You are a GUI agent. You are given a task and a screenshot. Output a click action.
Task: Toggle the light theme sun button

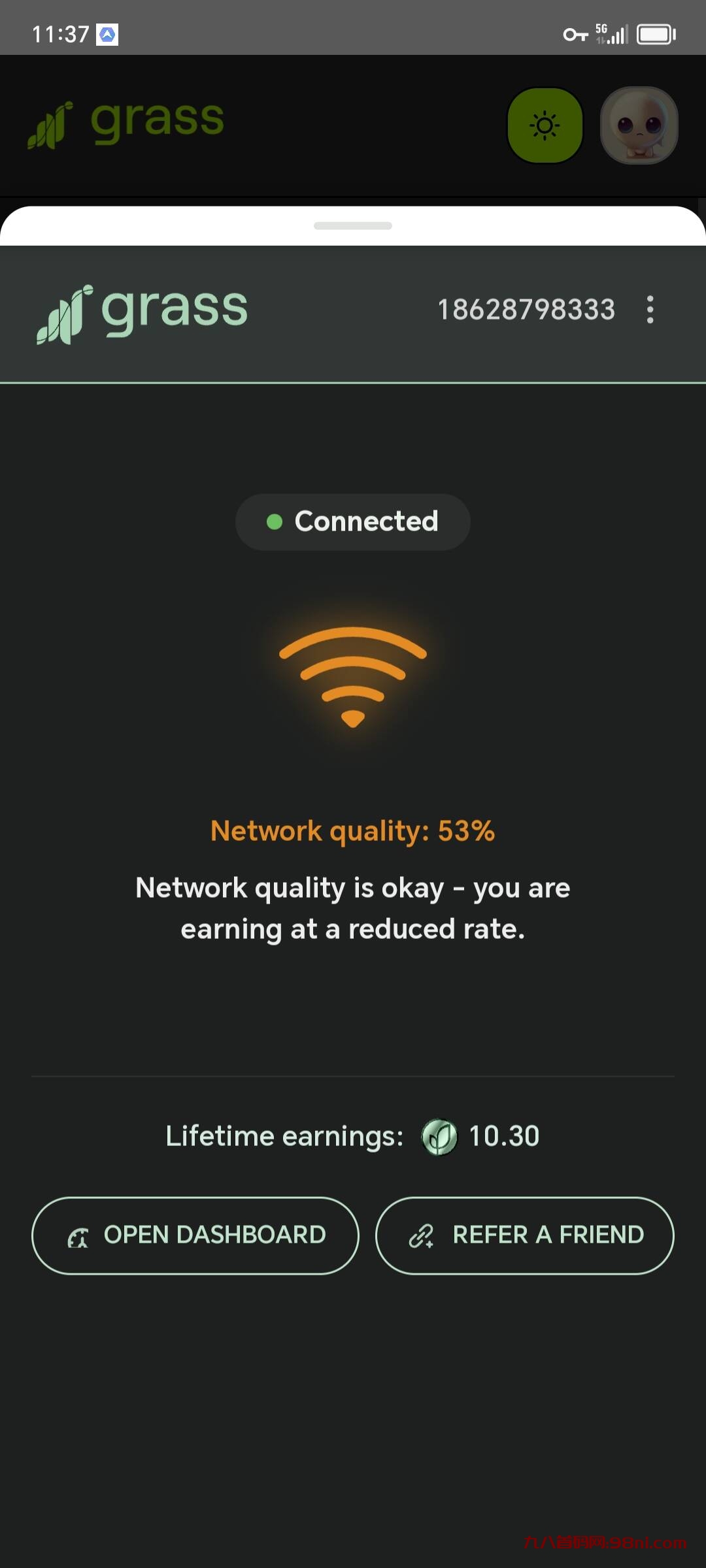(x=545, y=125)
